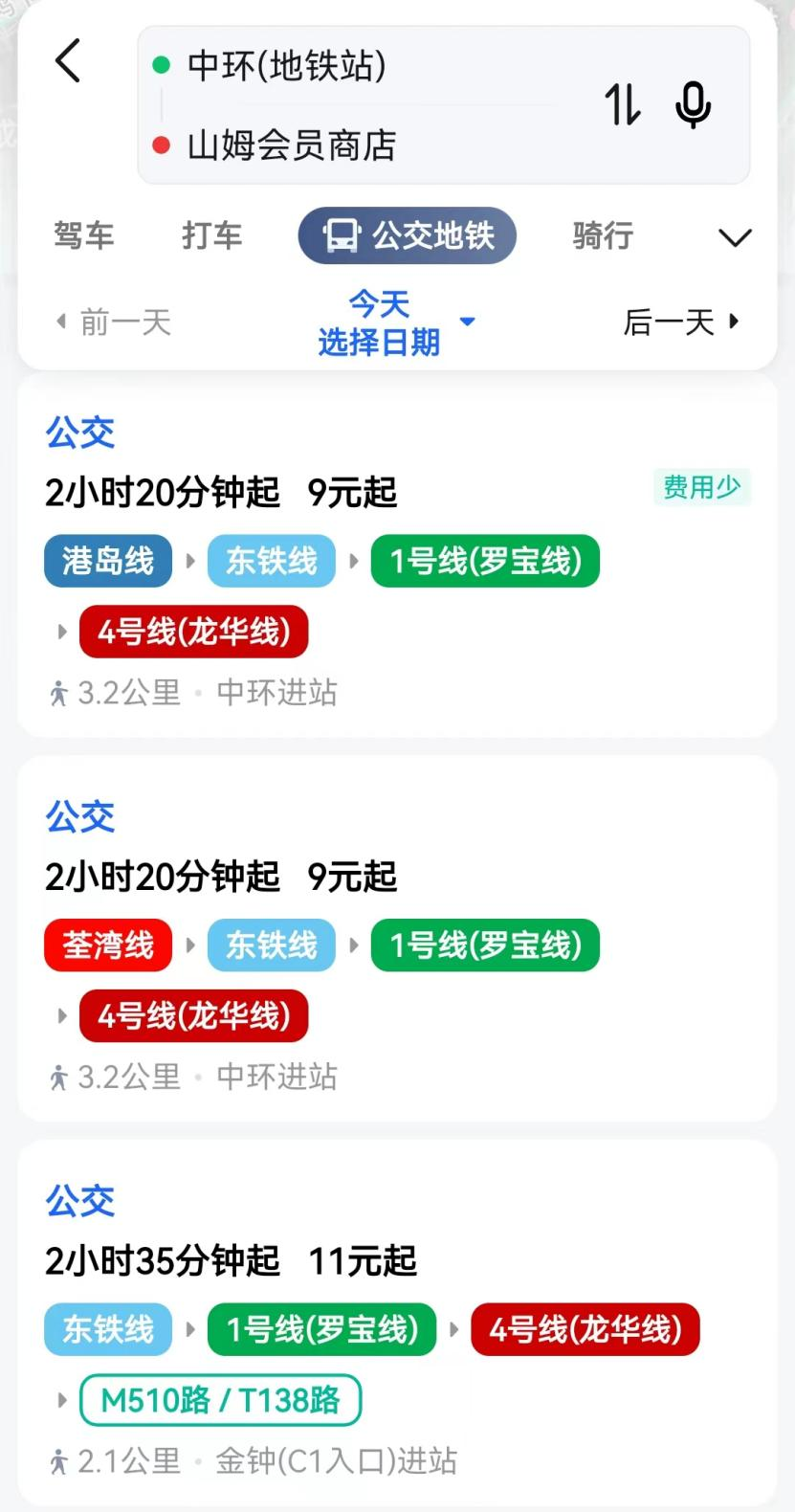
Task: Go to the 后一天 schedule
Action: [x=681, y=322]
